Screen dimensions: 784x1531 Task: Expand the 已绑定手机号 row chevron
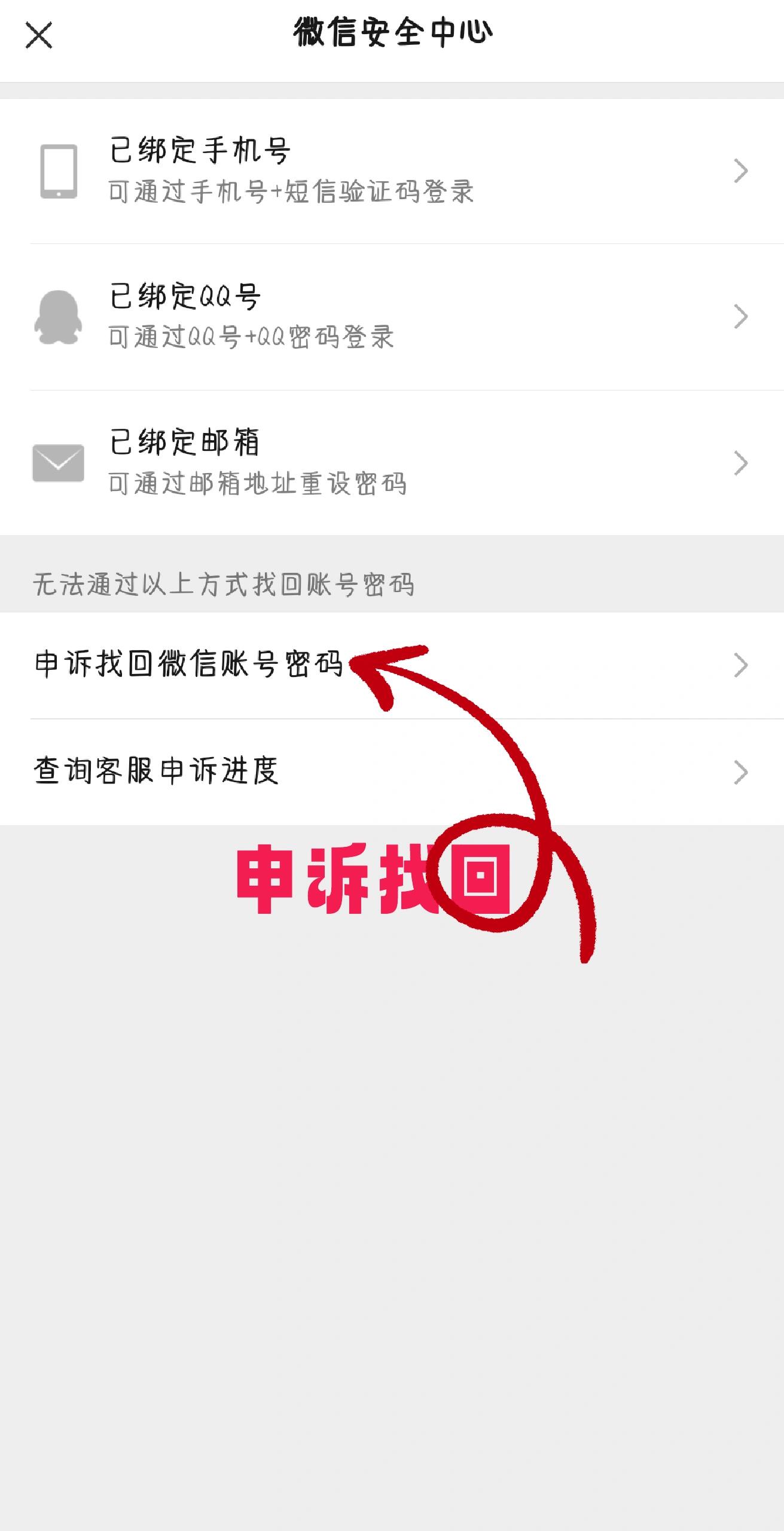[742, 172]
